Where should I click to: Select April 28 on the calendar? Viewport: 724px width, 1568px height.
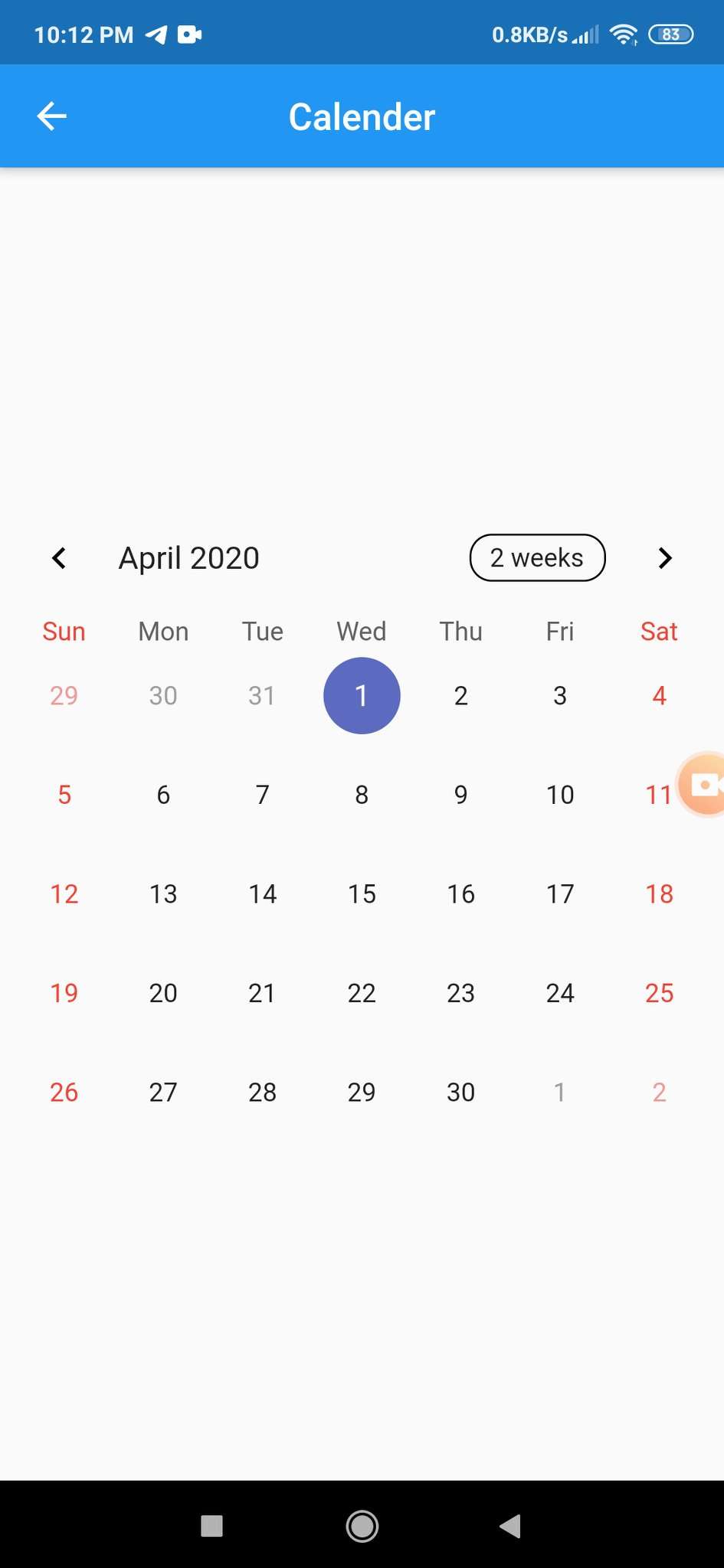tap(262, 1093)
